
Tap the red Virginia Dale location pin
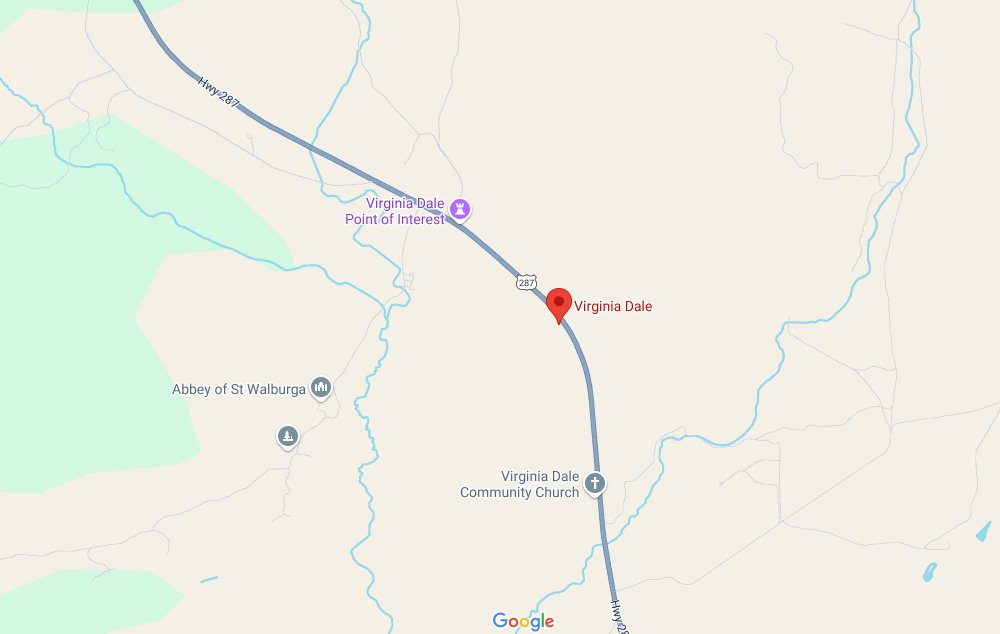tap(559, 303)
